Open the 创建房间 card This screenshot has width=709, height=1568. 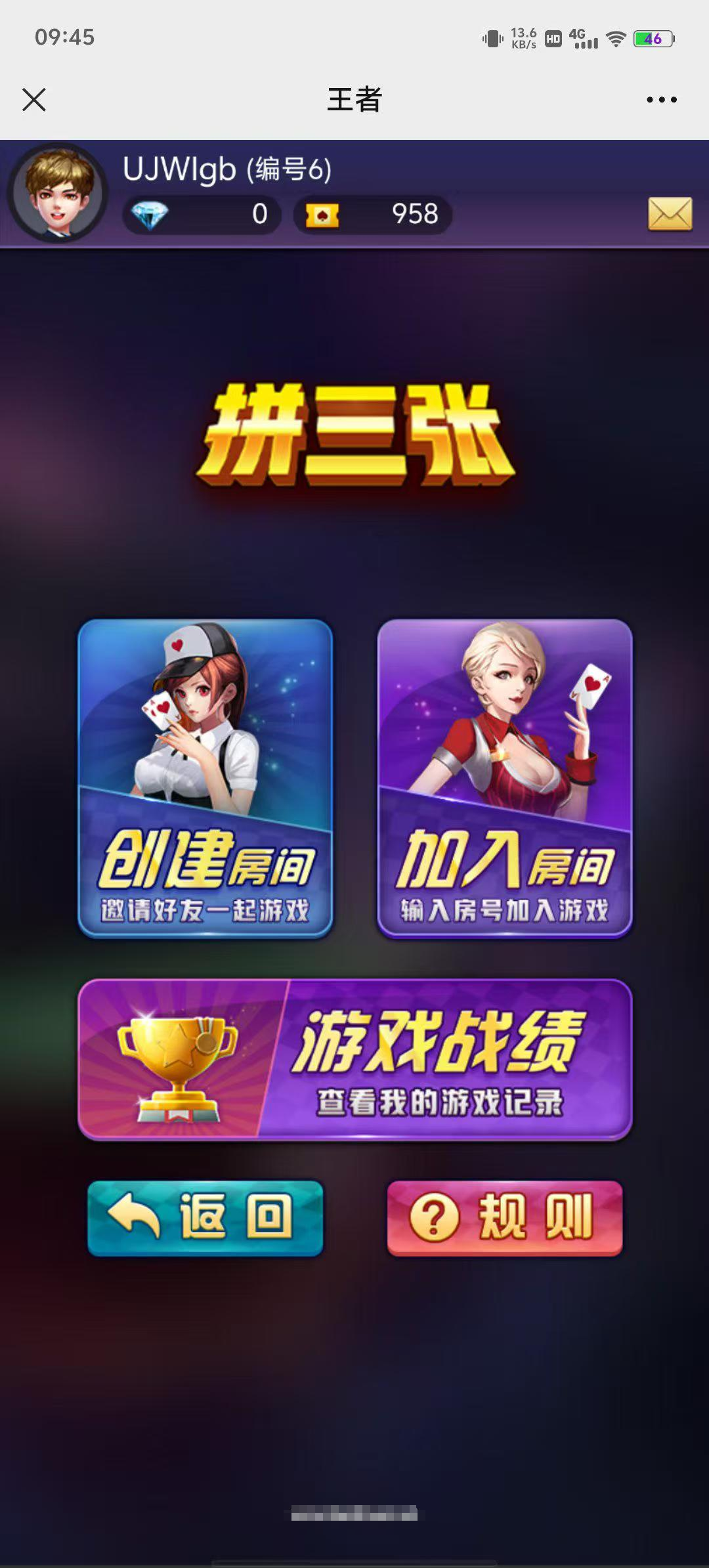click(205, 778)
